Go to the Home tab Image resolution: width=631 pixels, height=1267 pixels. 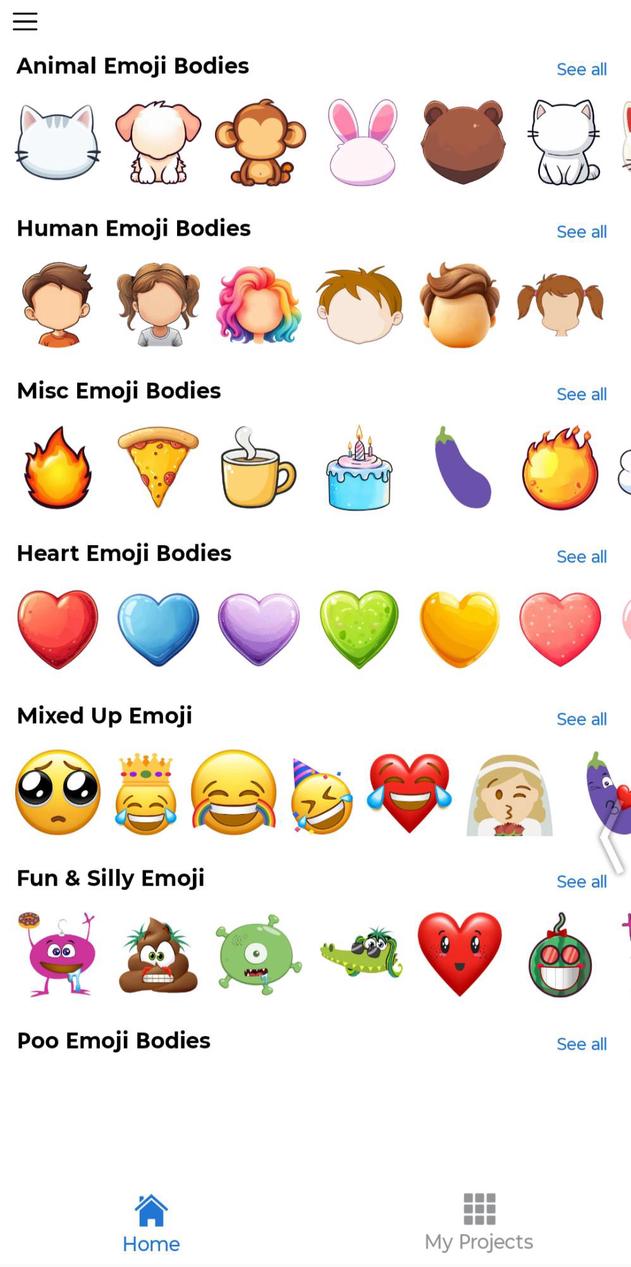click(151, 1222)
